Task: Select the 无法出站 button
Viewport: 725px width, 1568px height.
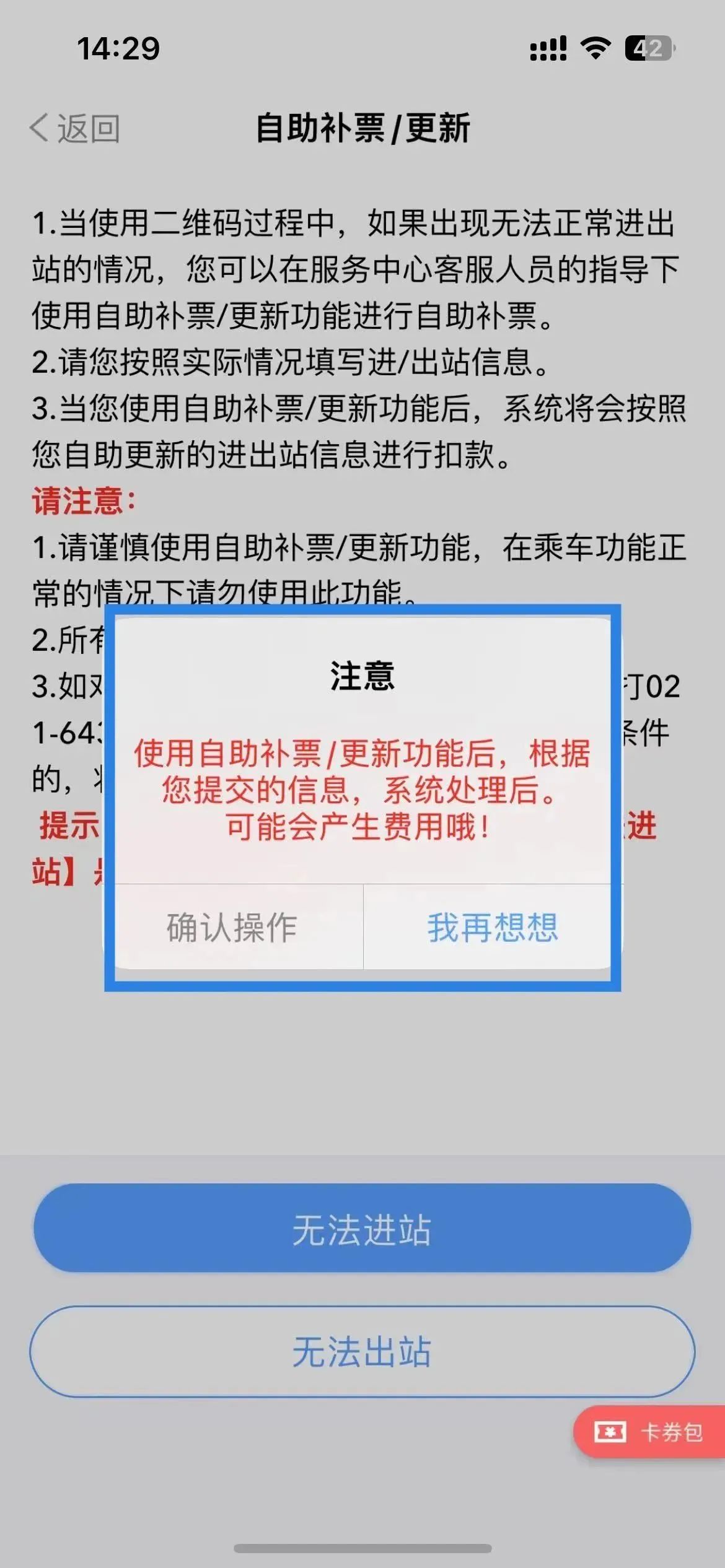Action: coord(362,1351)
